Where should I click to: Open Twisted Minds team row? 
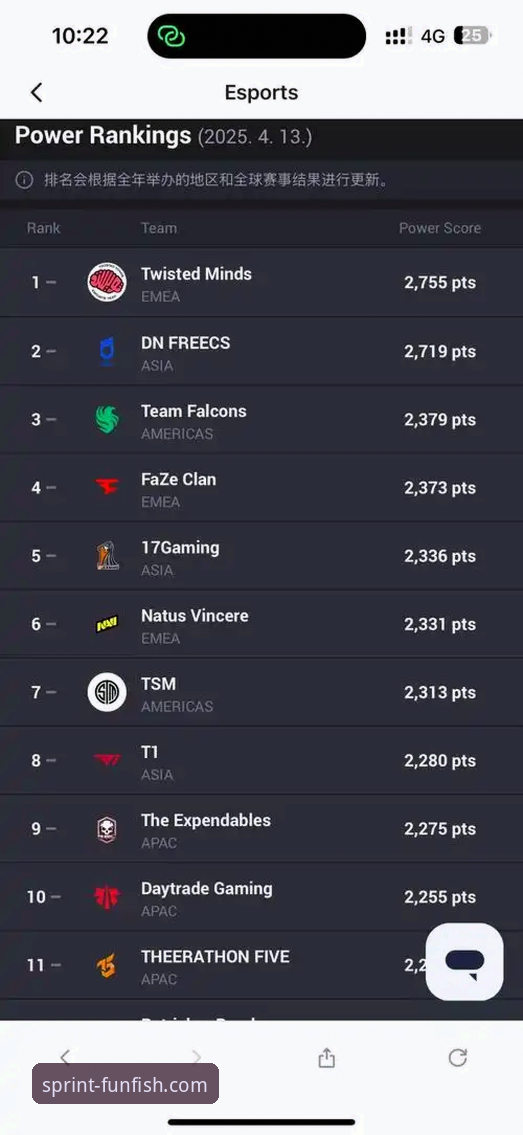(x=261, y=282)
